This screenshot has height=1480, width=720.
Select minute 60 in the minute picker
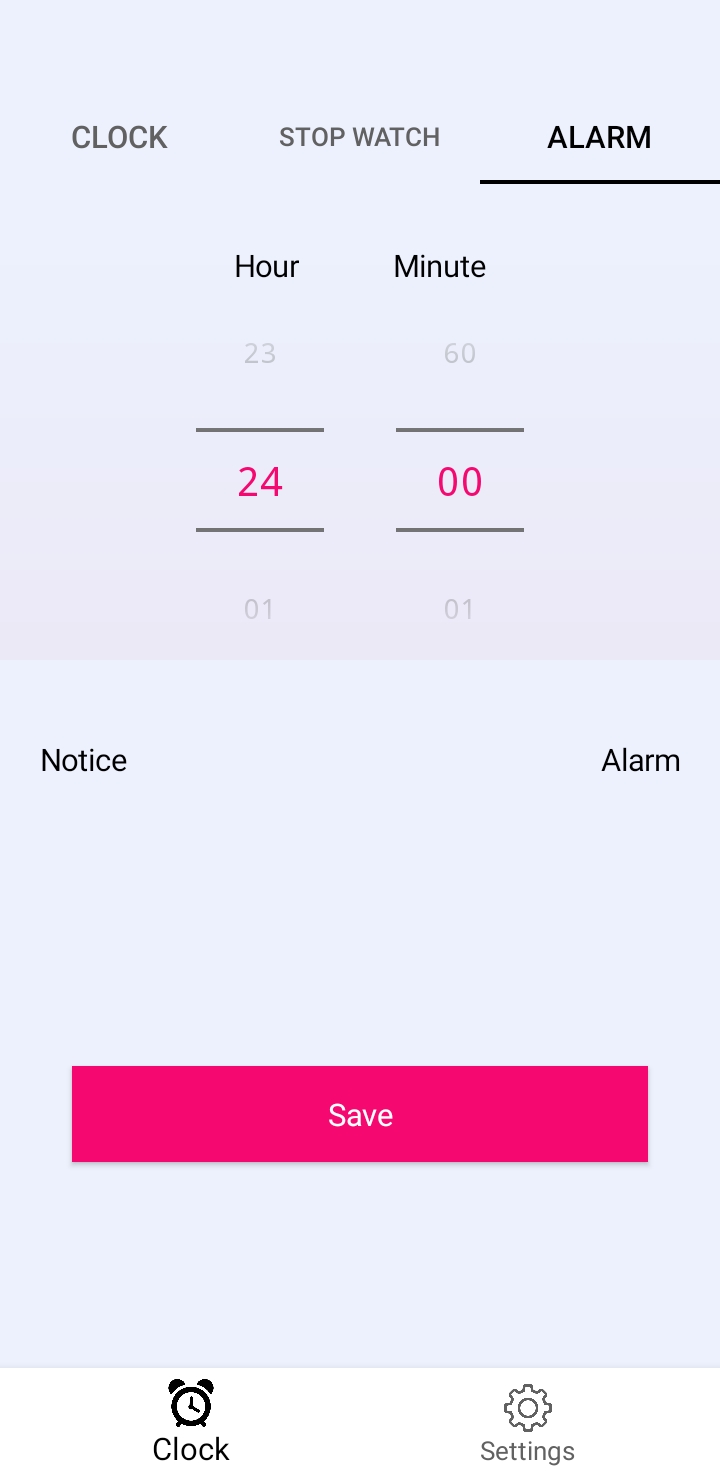click(460, 353)
